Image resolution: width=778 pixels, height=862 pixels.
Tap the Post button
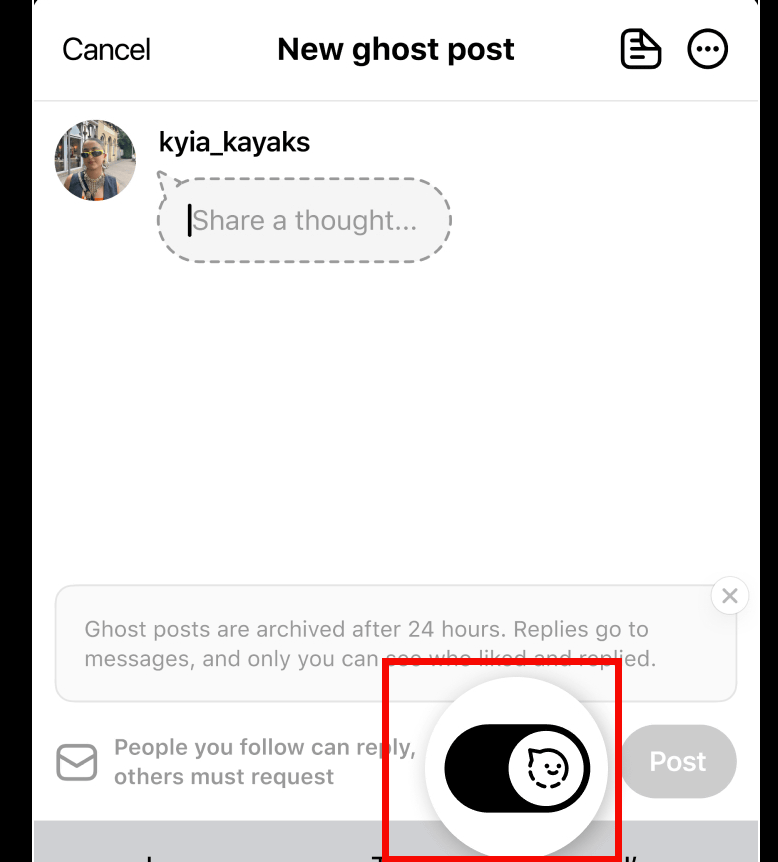click(678, 762)
